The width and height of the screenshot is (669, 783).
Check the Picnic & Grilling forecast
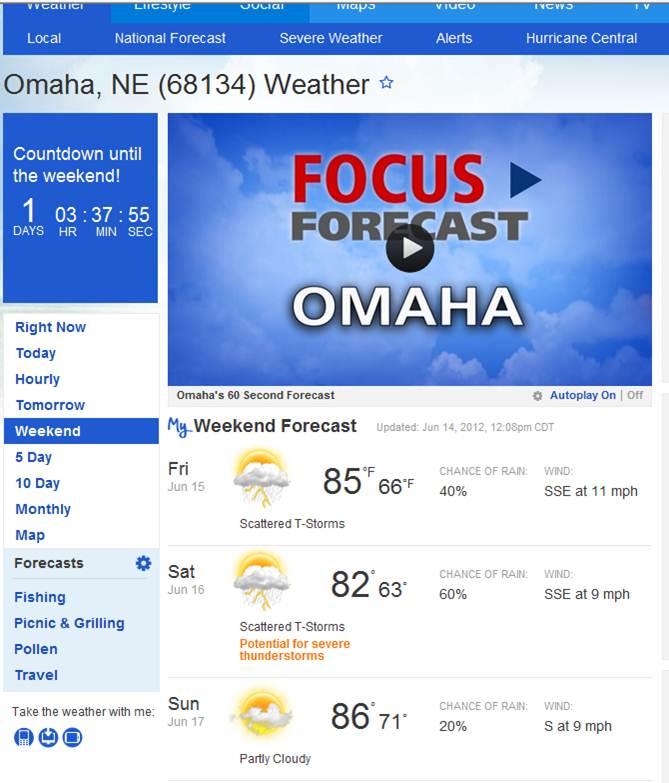click(69, 623)
